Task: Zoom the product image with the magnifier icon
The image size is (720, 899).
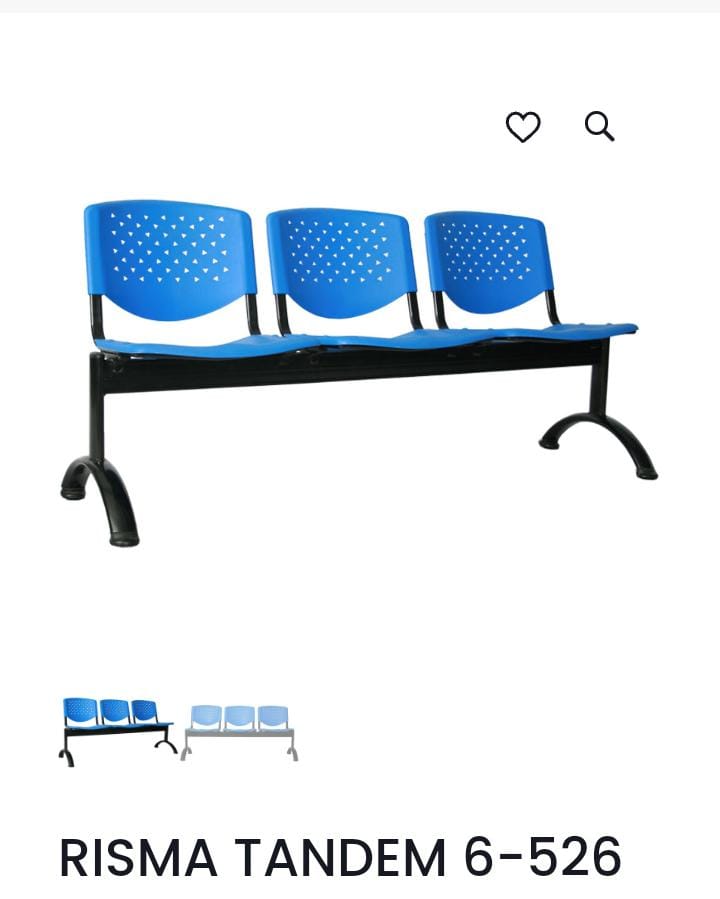Action: tap(599, 127)
